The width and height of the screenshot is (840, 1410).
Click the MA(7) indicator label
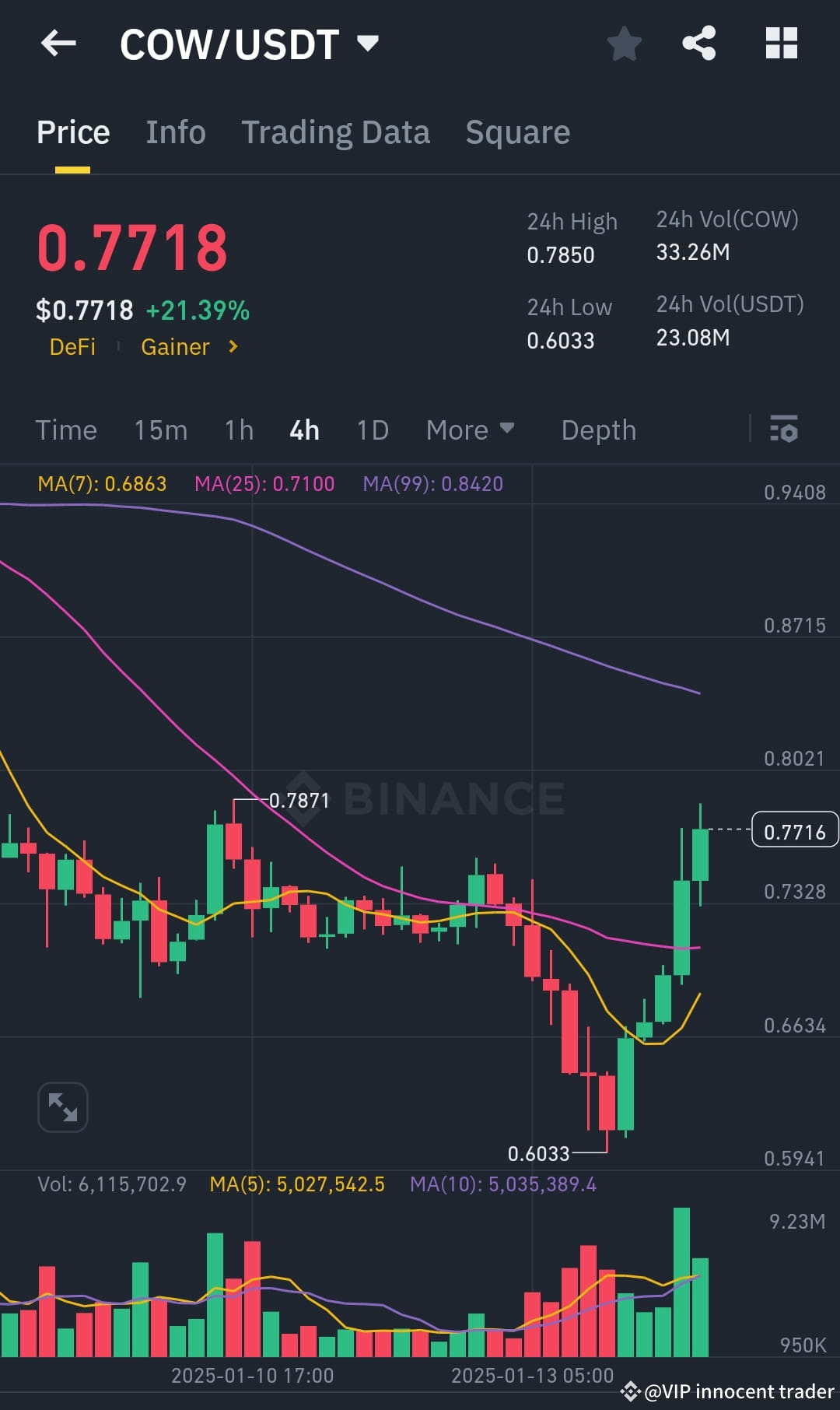tap(101, 483)
